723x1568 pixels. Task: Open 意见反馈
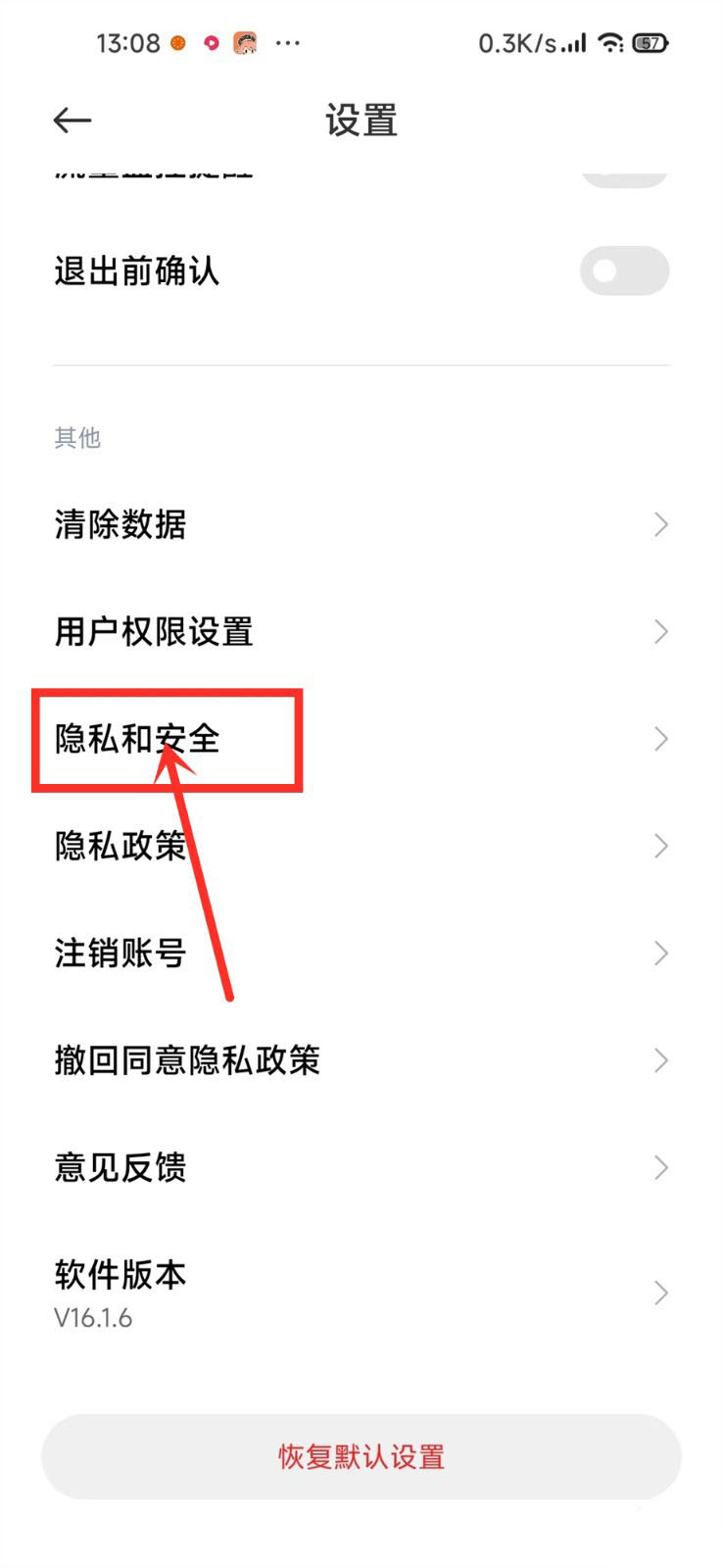(361, 1167)
